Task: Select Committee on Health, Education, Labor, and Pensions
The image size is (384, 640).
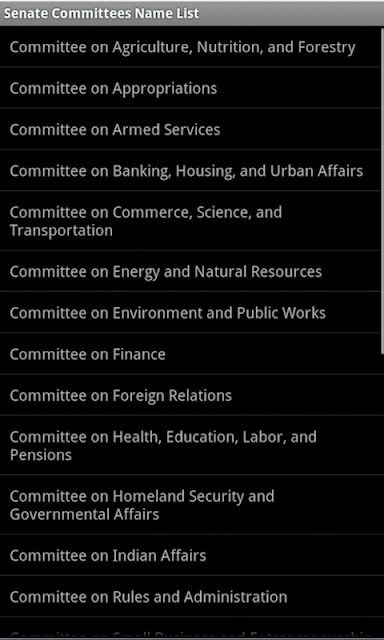Action: point(190,445)
